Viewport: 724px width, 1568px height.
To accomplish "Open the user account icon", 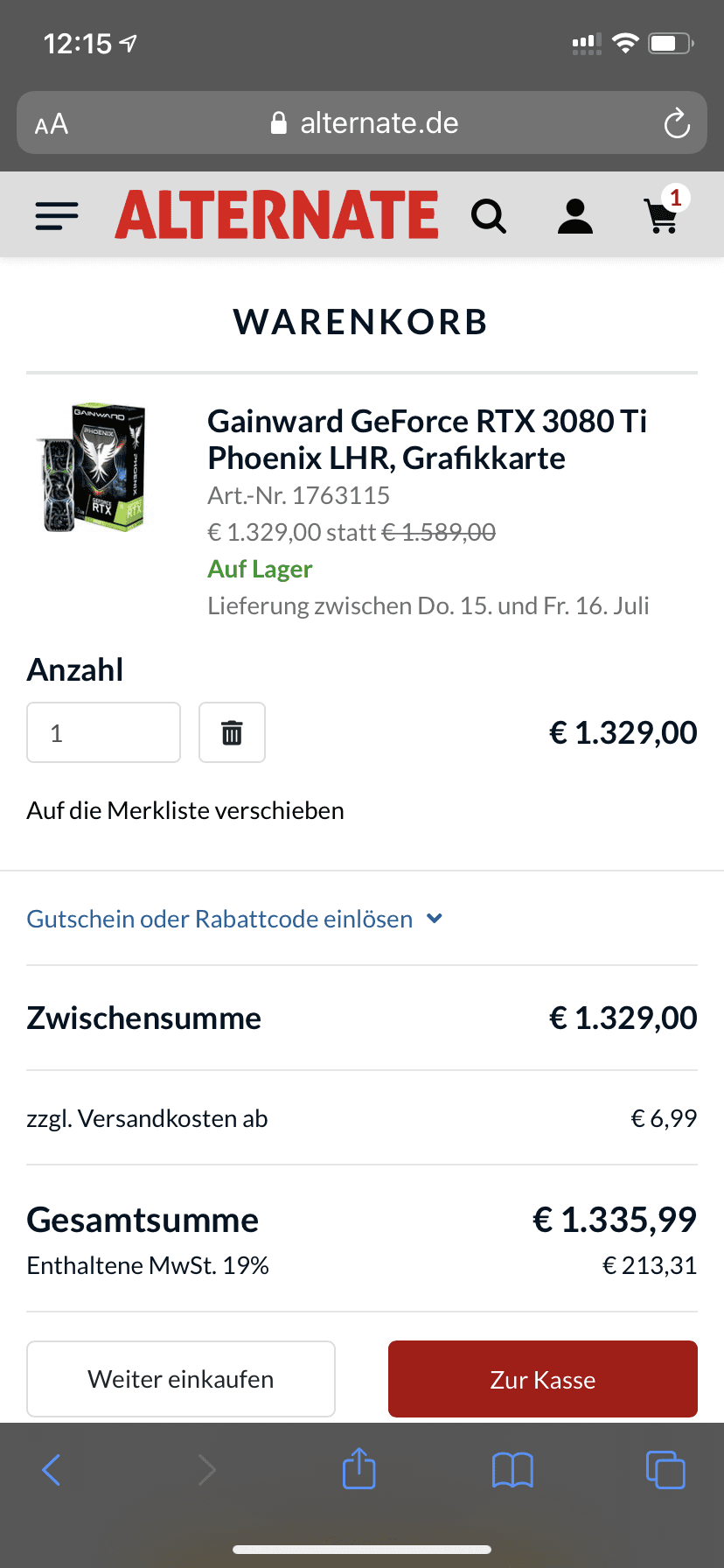I will (575, 216).
